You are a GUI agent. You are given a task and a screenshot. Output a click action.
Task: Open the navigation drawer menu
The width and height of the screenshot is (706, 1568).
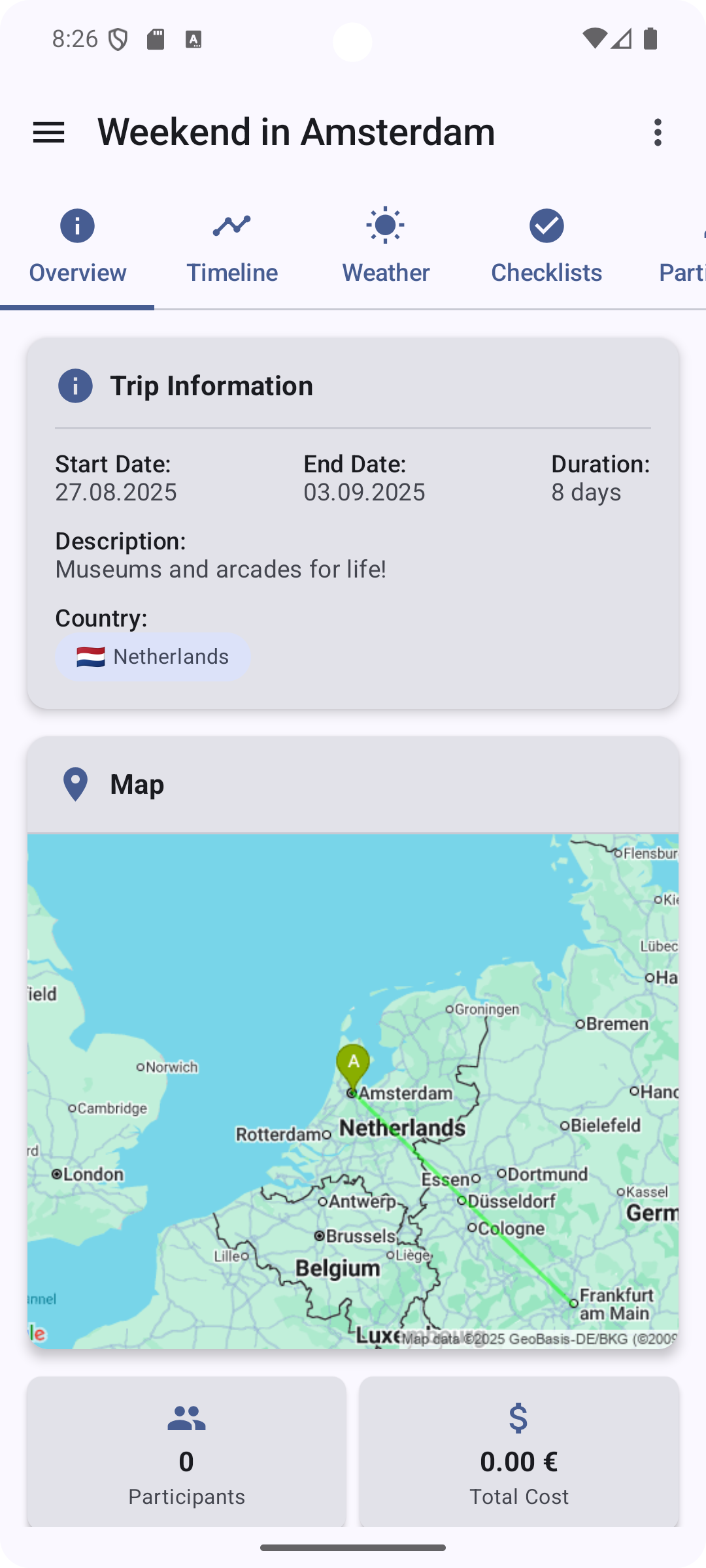click(x=48, y=133)
